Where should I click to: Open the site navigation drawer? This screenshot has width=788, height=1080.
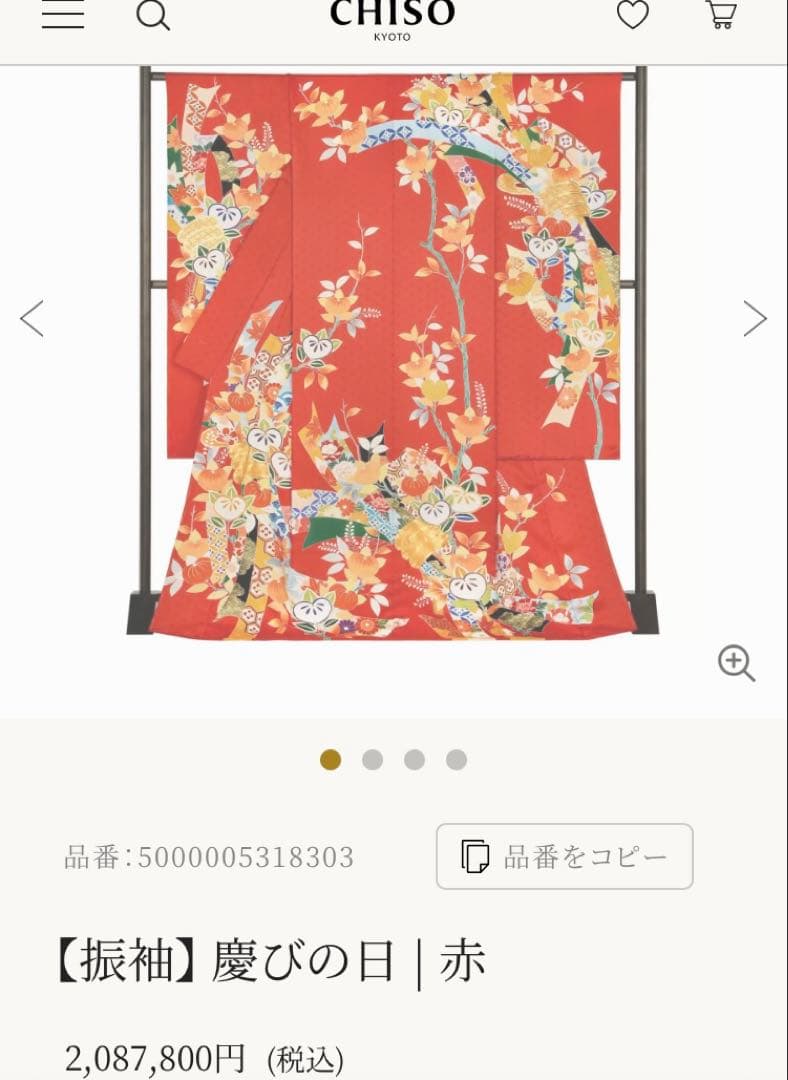coord(62,16)
